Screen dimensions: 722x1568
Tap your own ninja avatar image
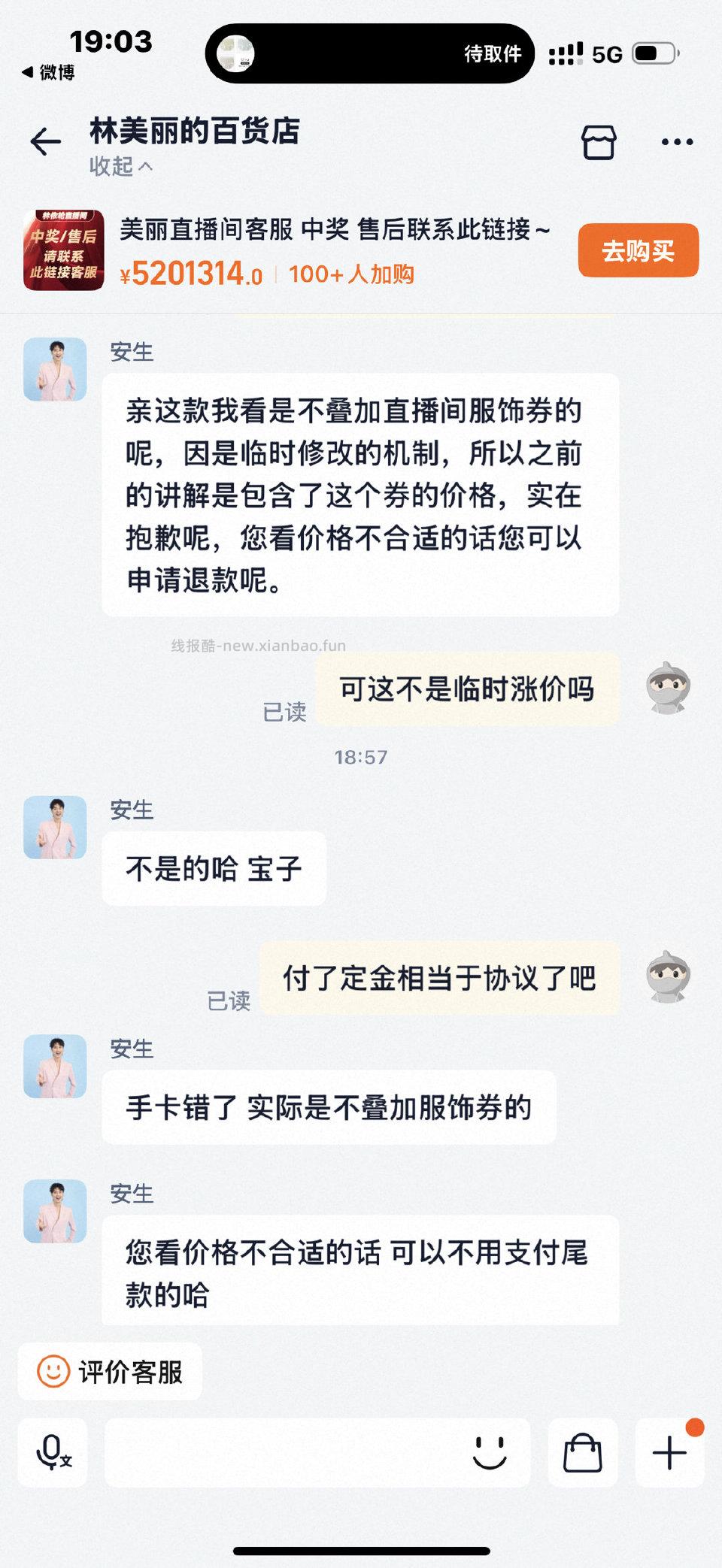click(669, 689)
